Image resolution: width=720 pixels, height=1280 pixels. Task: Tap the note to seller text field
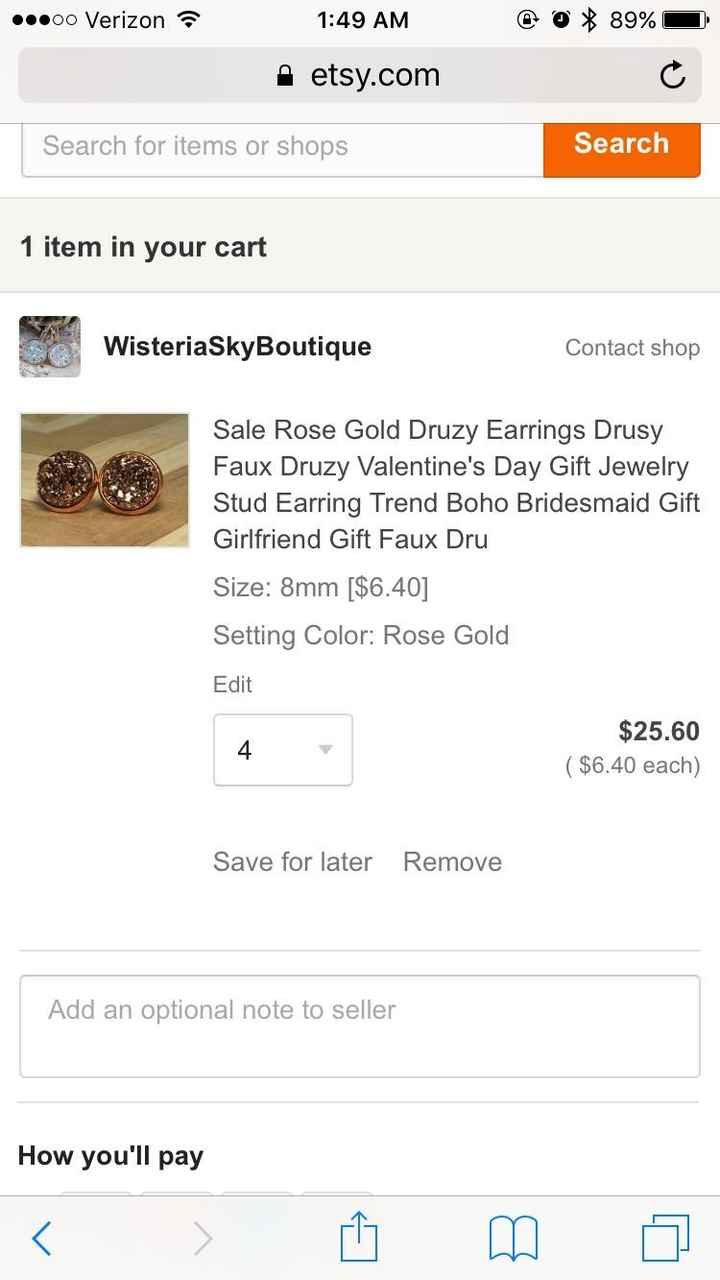(360, 1026)
